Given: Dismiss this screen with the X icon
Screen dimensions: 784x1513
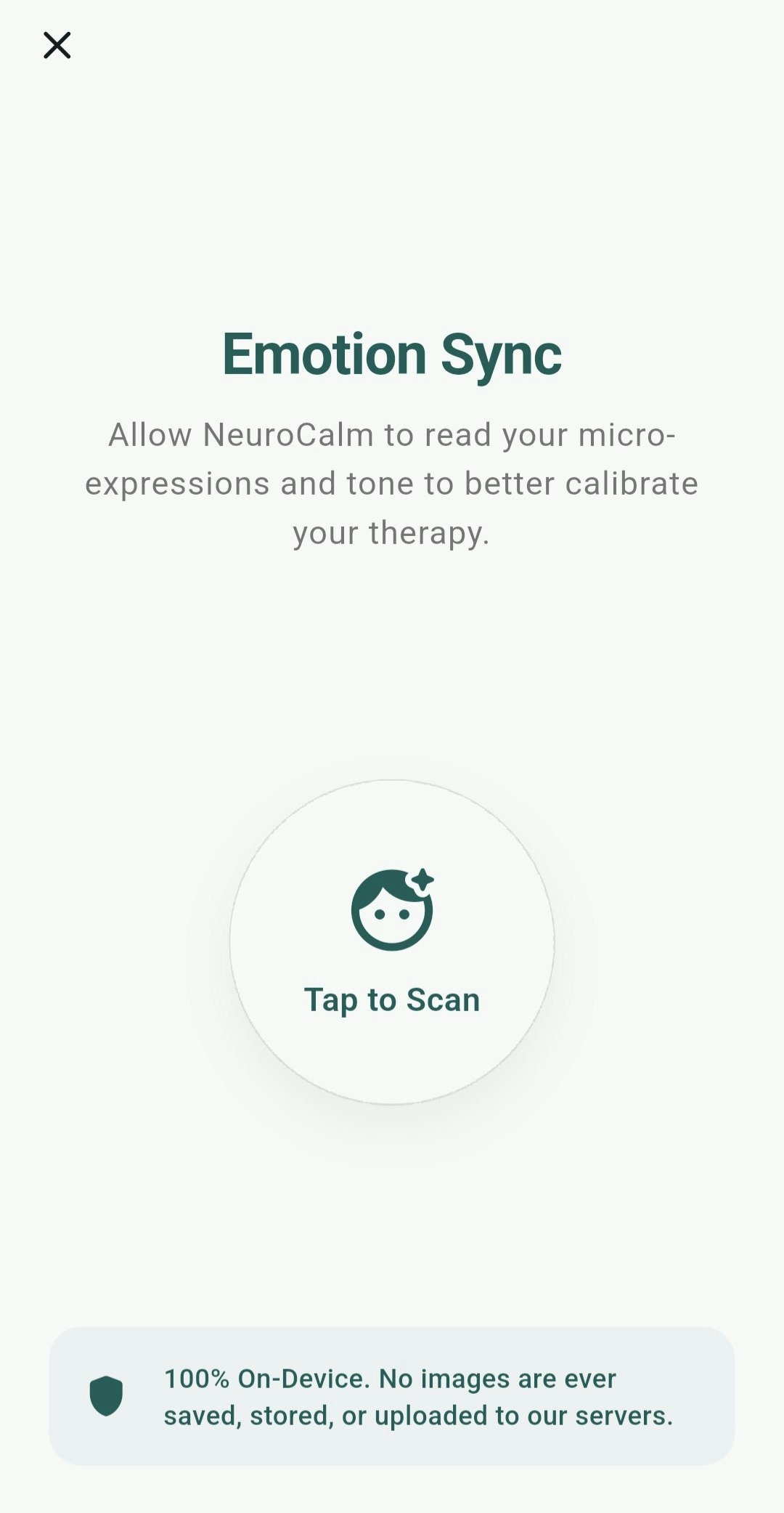Looking at the screenshot, I should 57,45.
